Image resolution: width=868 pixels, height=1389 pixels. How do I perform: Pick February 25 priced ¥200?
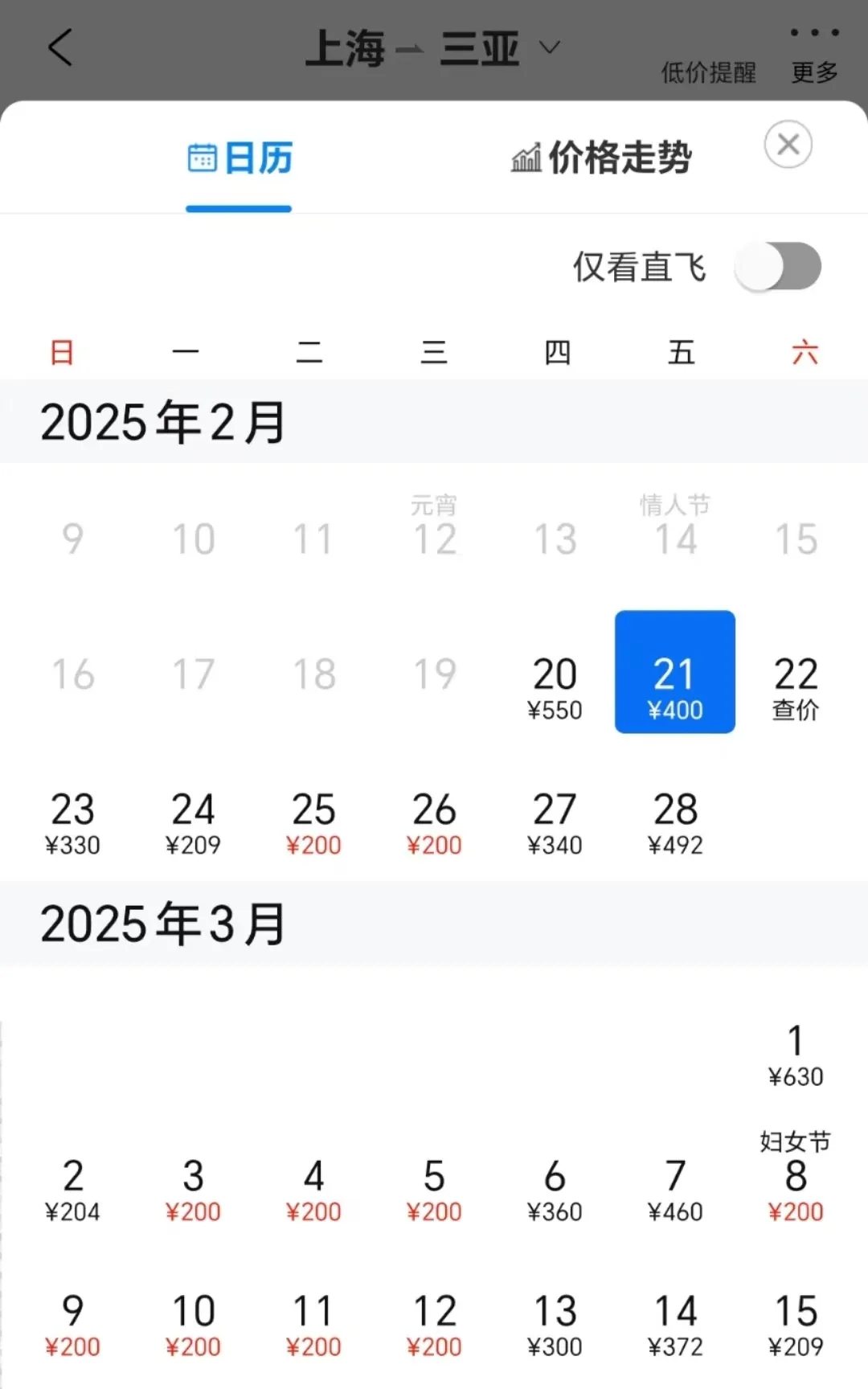coord(313,822)
